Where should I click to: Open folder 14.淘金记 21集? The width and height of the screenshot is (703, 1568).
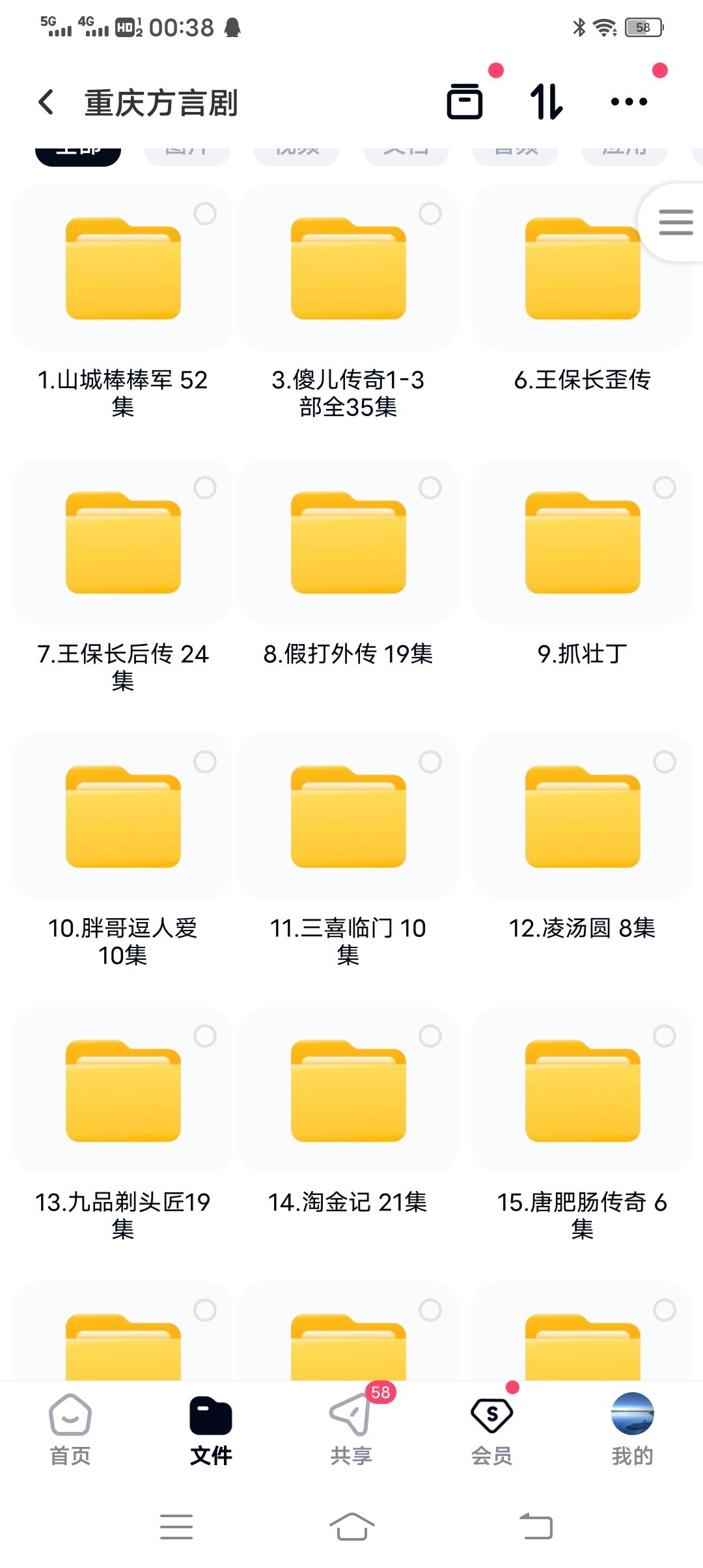(x=348, y=1092)
